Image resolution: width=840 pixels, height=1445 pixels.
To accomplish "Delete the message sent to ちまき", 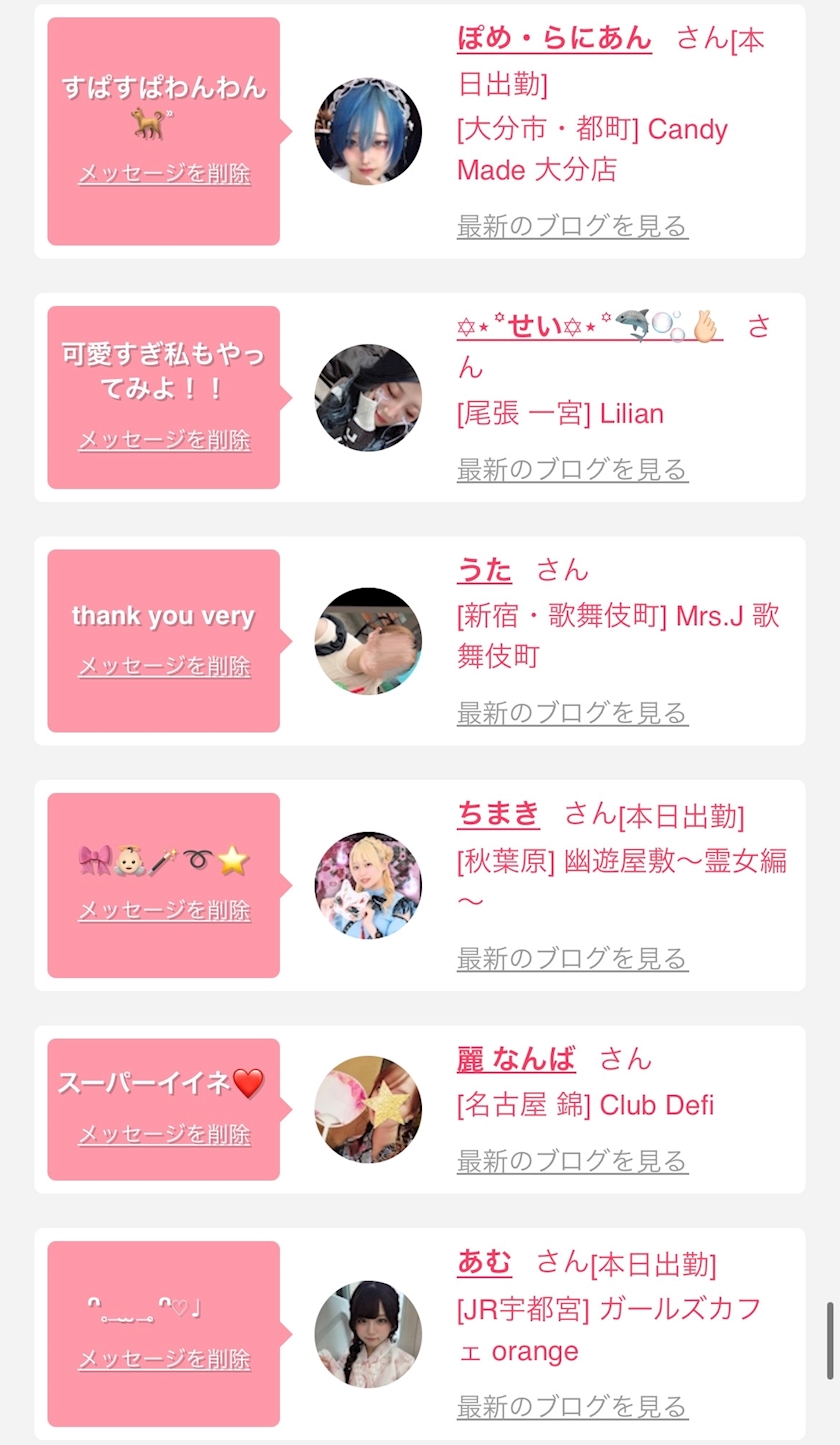I will 164,910.
